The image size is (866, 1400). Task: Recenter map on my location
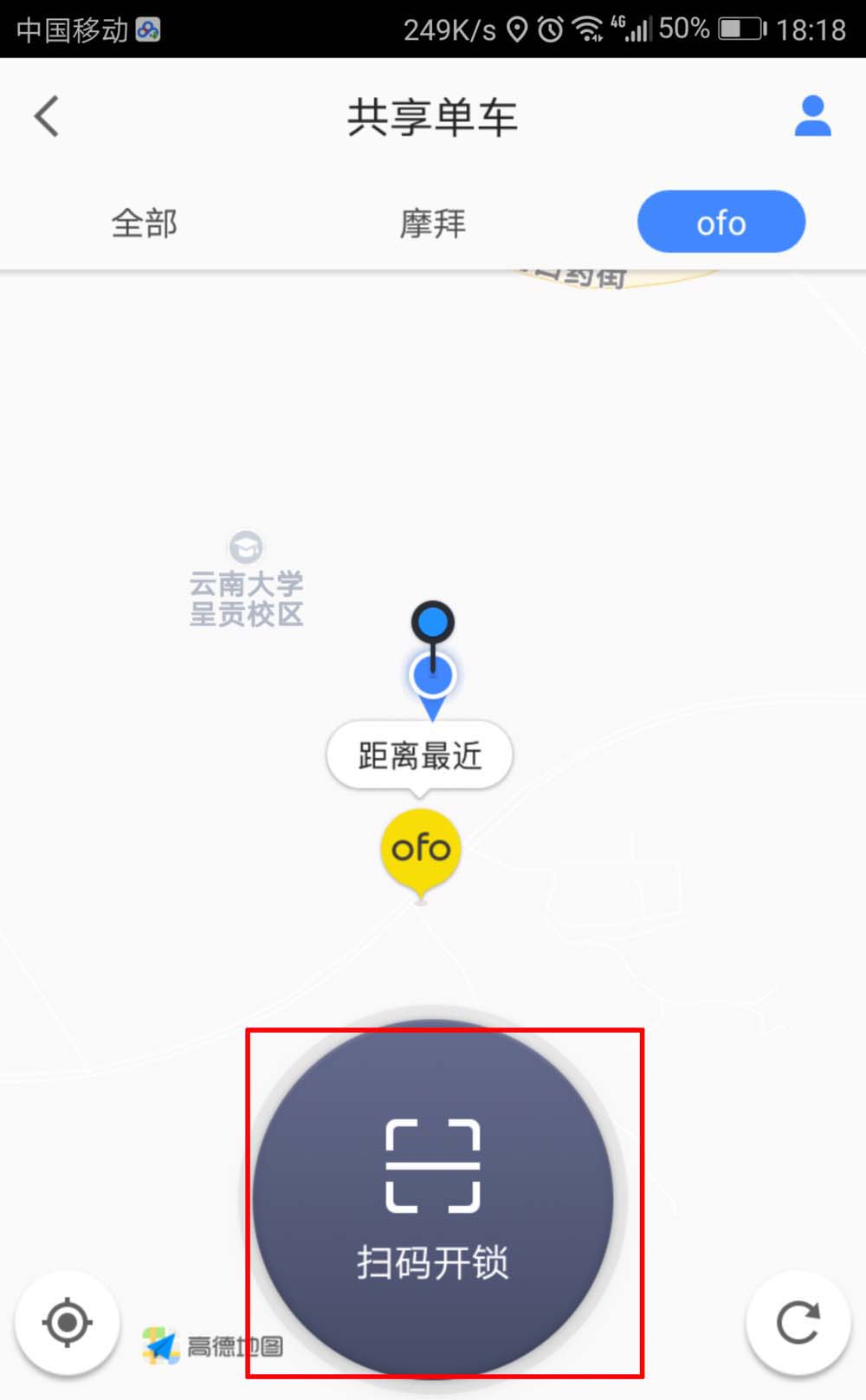pos(67,1323)
